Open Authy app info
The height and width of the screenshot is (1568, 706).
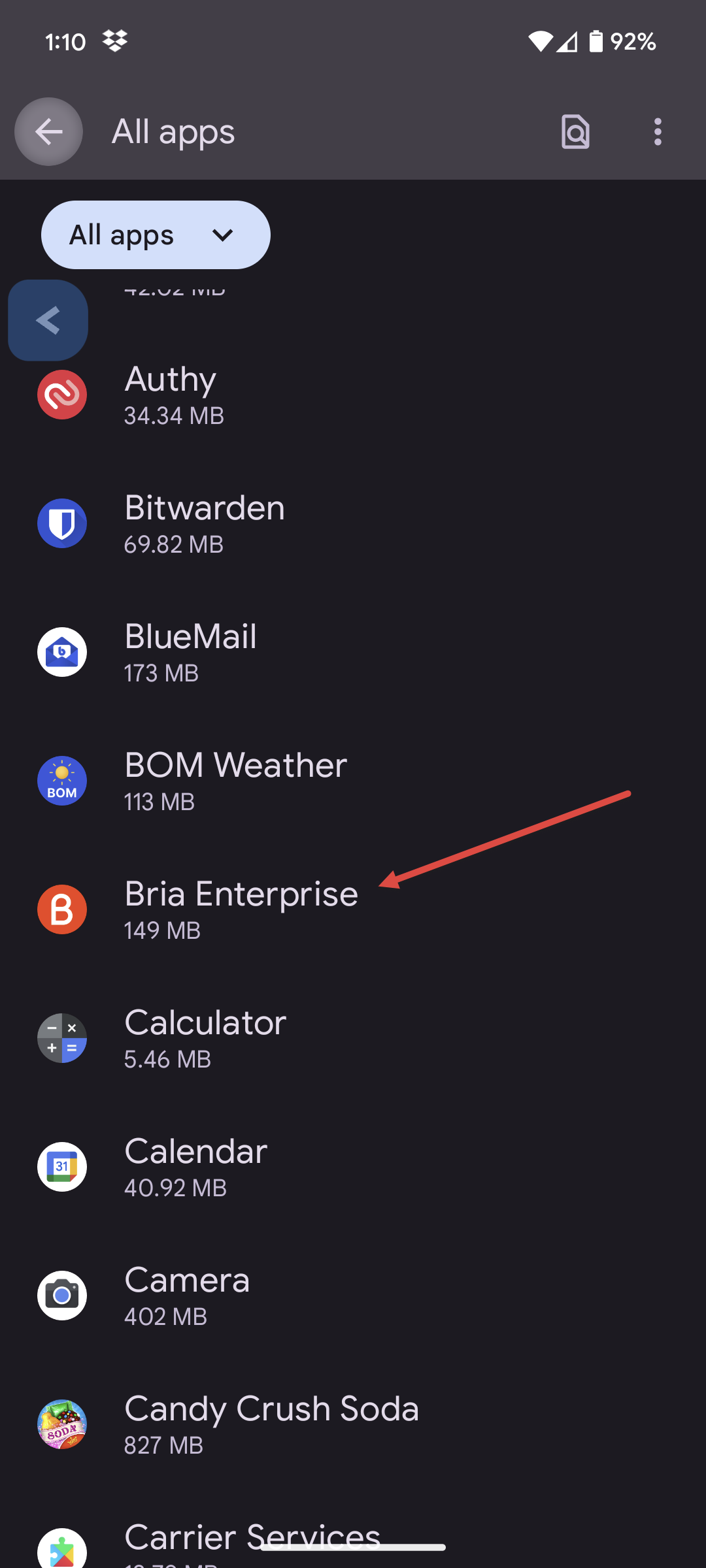click(x=353, y=395)
